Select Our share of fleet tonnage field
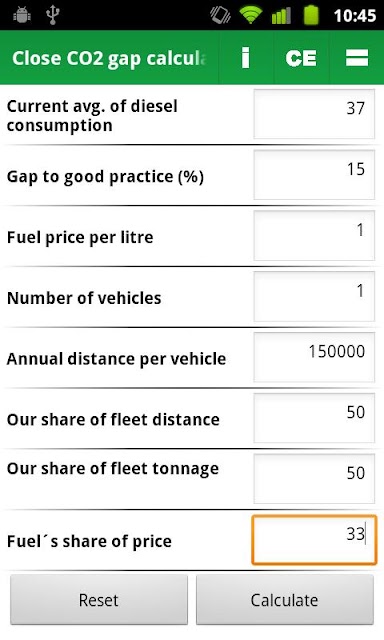Image resolution: width=384 pixels, height=640 pixels. coord(314,479)
